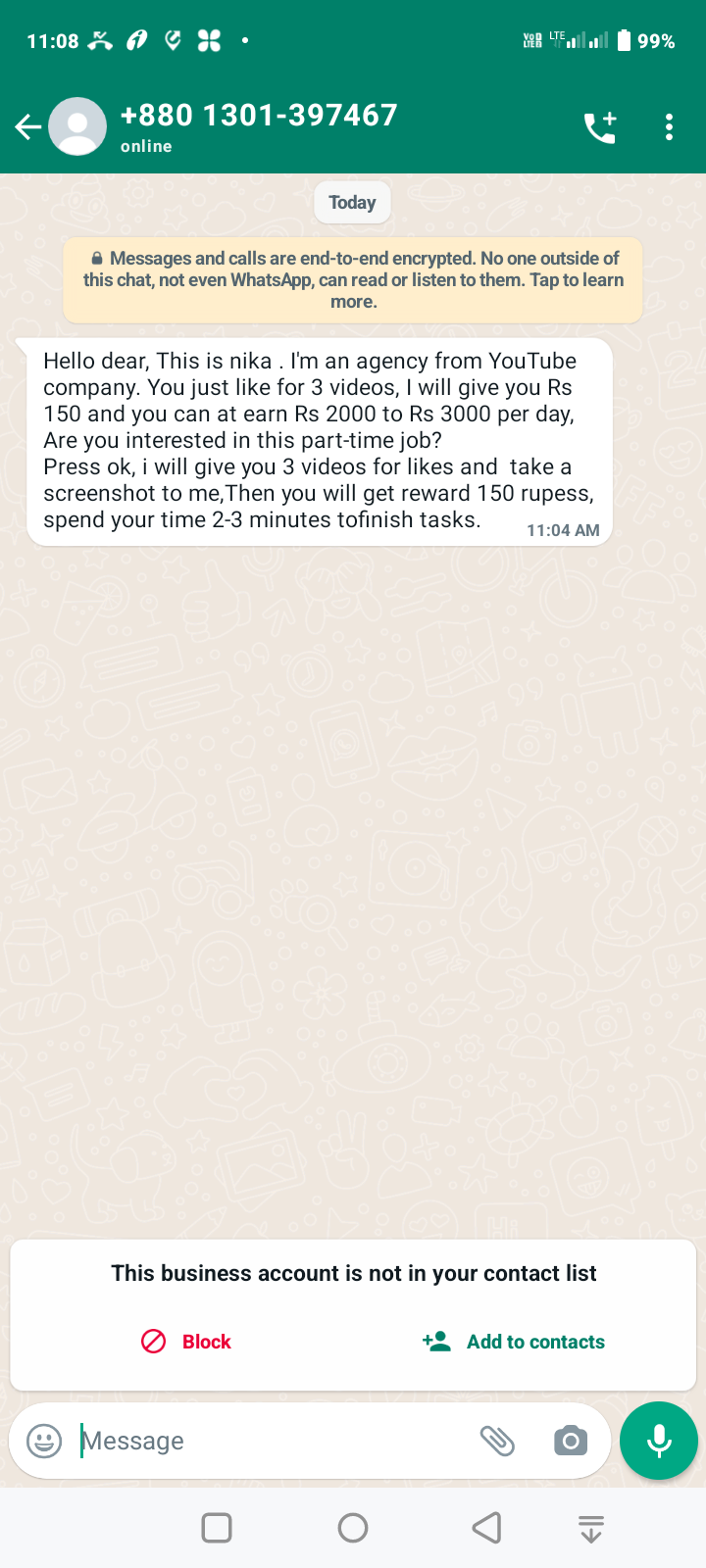The height and width of the screenshot is (1568, 706).
Task: Open recent apps from the navigation bar
Action: [217, 1528]
